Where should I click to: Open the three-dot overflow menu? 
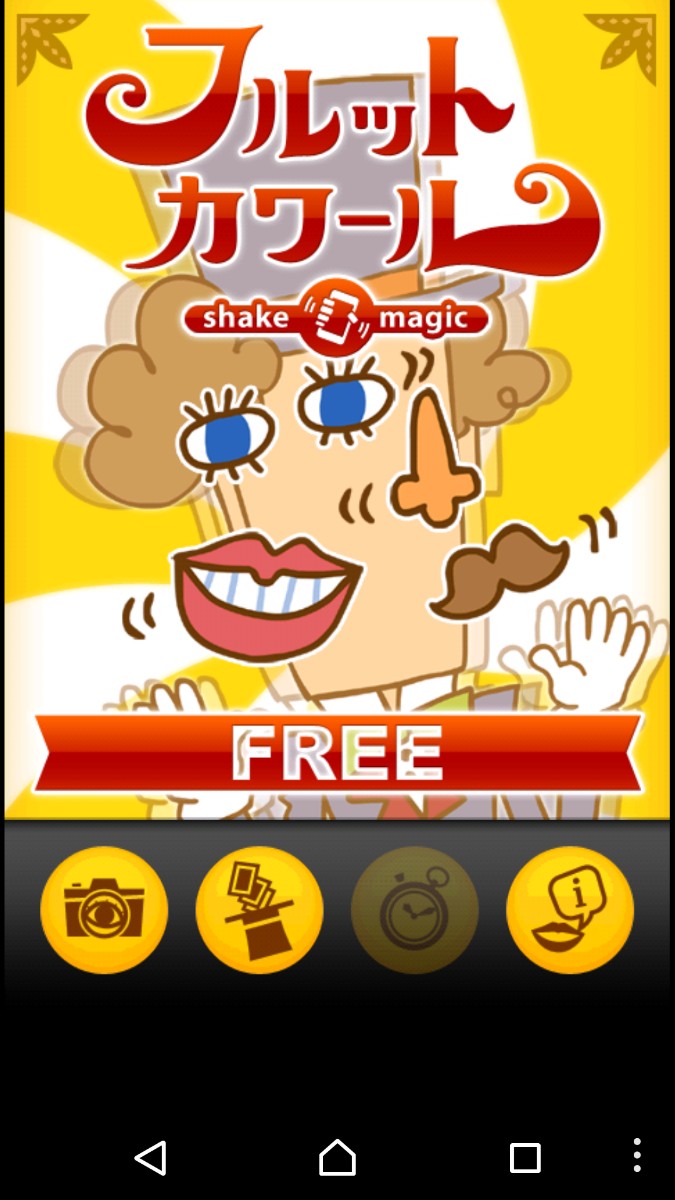(x=637, y=1156)
